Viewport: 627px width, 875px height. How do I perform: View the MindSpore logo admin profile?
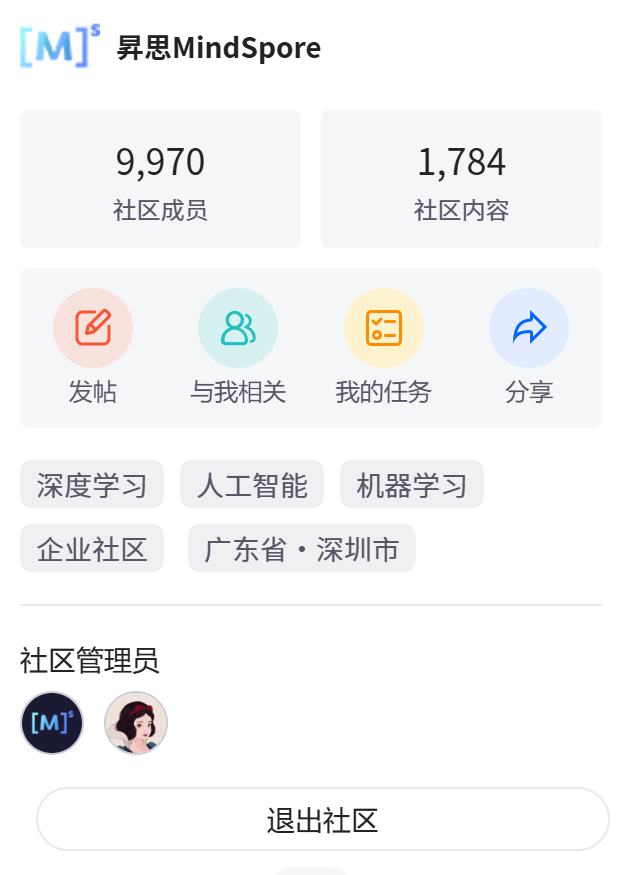tap(52, 723)
